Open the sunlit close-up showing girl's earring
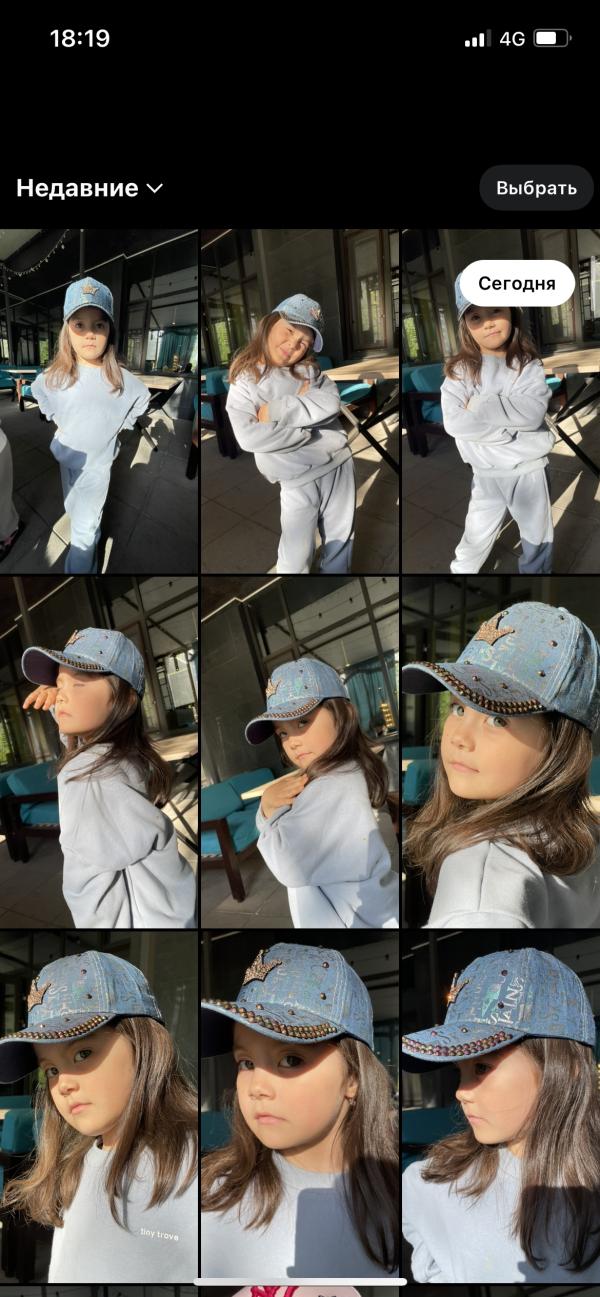This screenshot has height=1297, width=600. tap(299, 1107)
